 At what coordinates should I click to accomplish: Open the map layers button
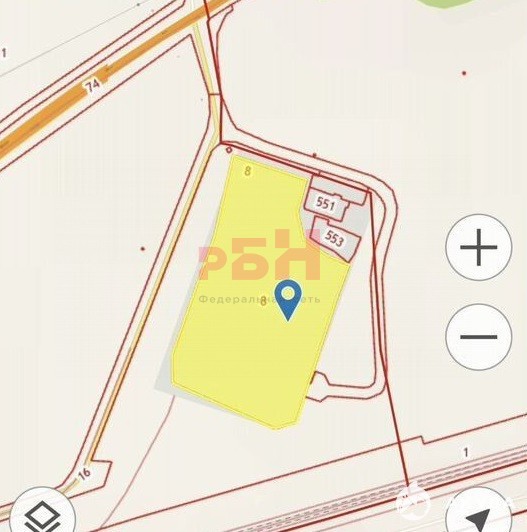point(42,514)
